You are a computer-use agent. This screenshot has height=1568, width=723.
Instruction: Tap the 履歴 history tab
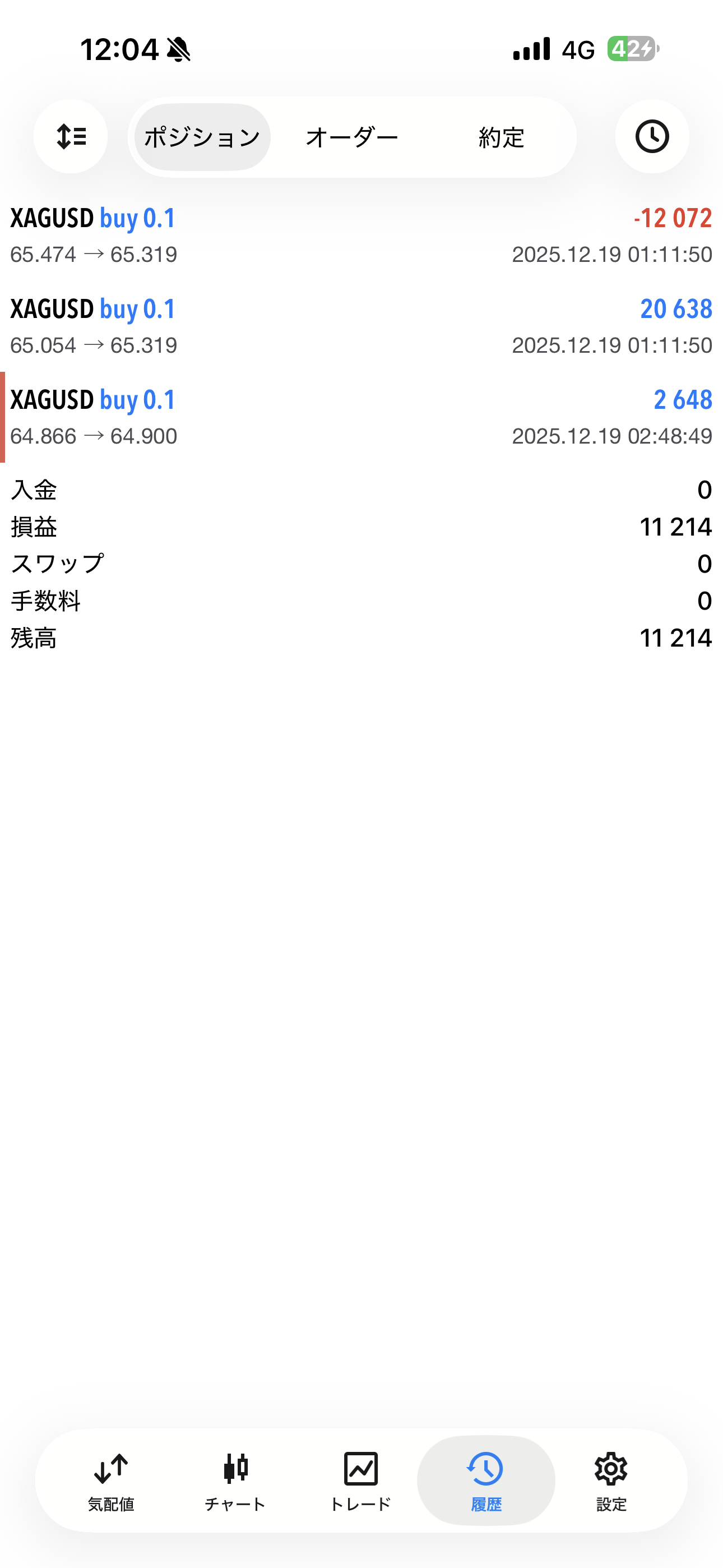(x=486, y=1481)
